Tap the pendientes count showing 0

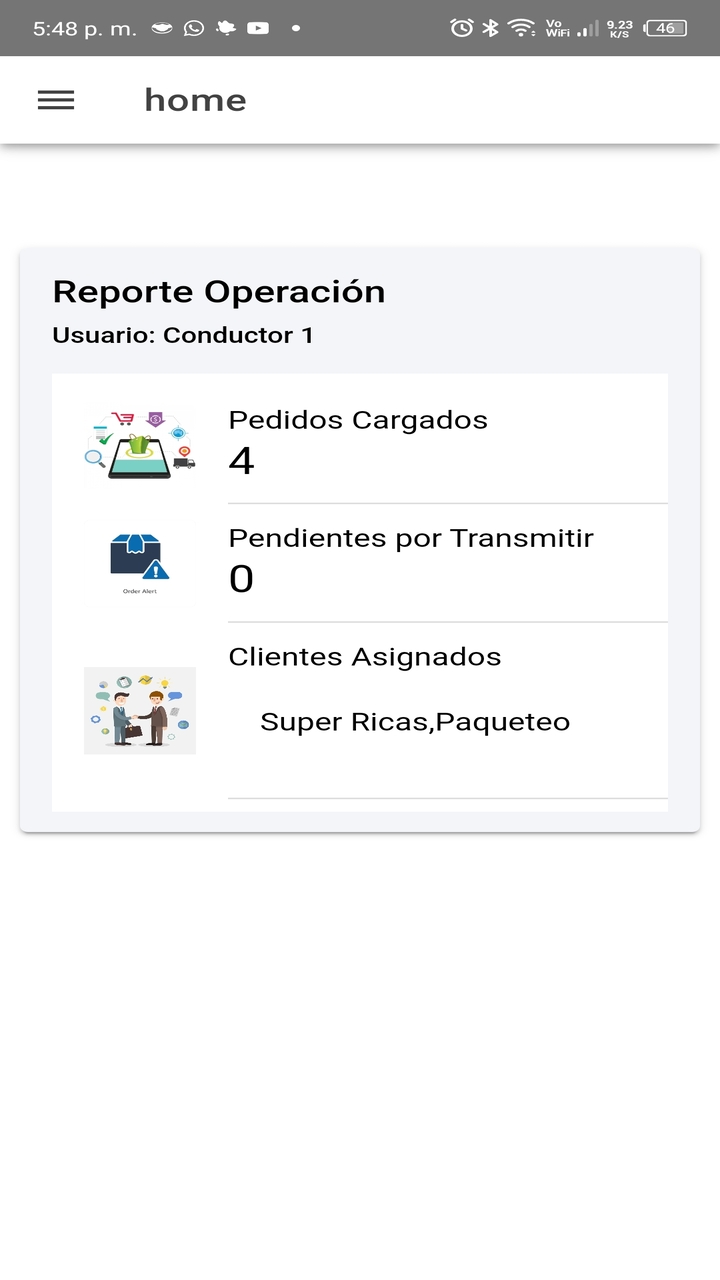click(242, 579)
